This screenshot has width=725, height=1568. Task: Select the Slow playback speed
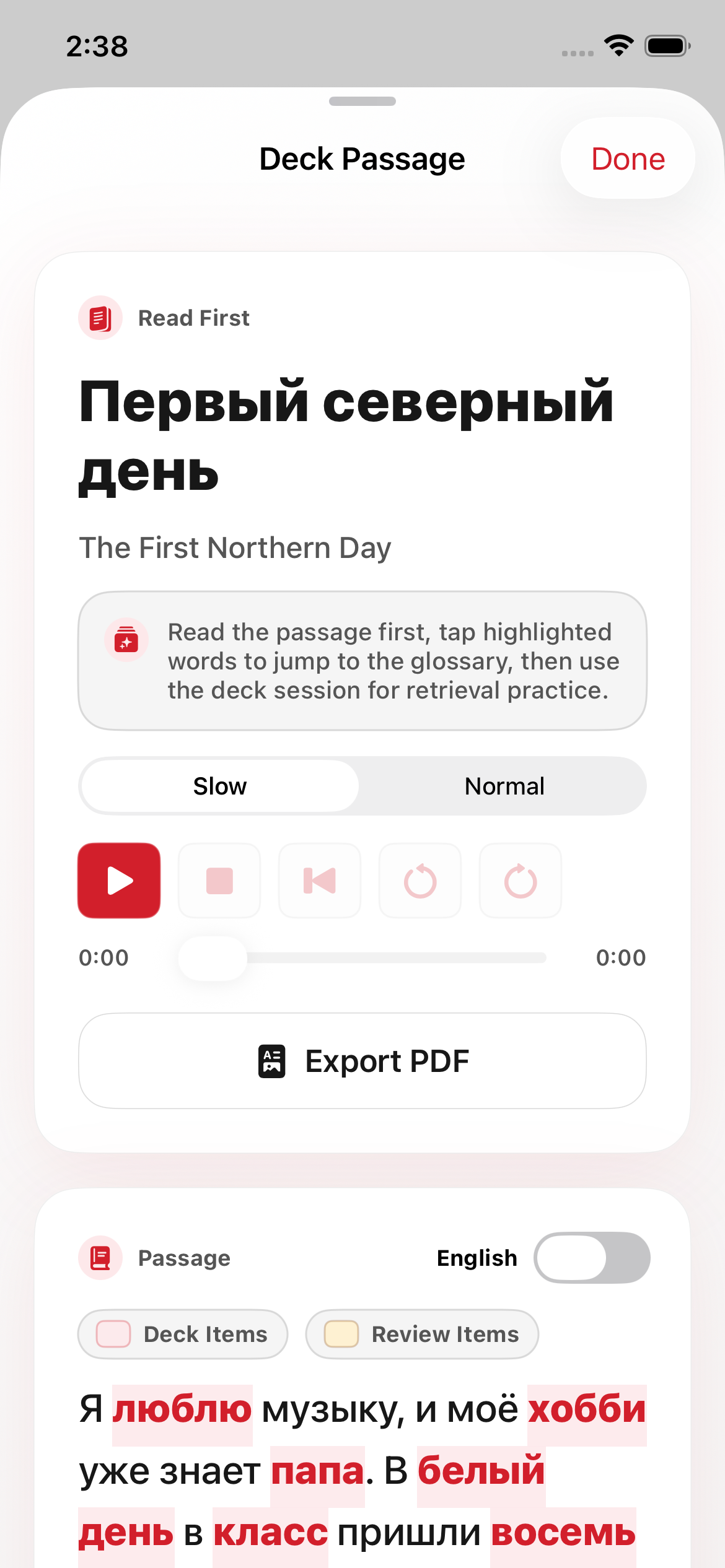pyautogui.click(x=220, y=786)
